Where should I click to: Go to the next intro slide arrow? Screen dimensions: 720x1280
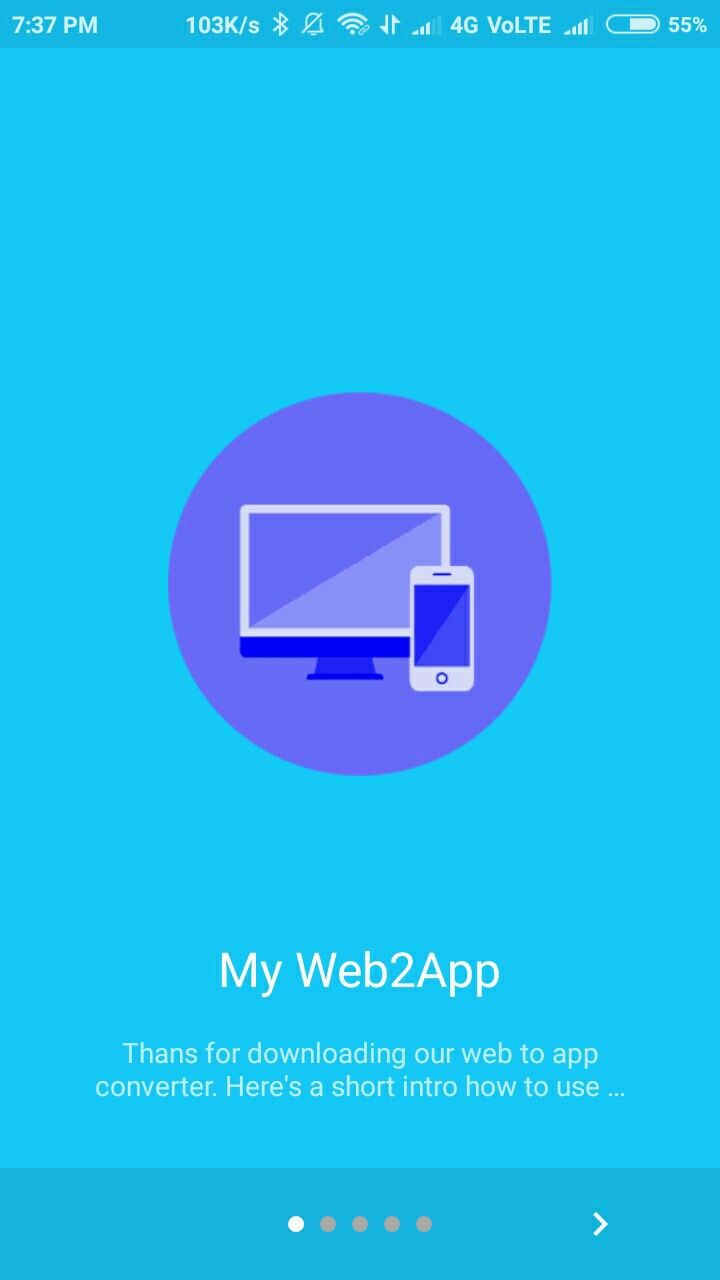point(600,1223)
